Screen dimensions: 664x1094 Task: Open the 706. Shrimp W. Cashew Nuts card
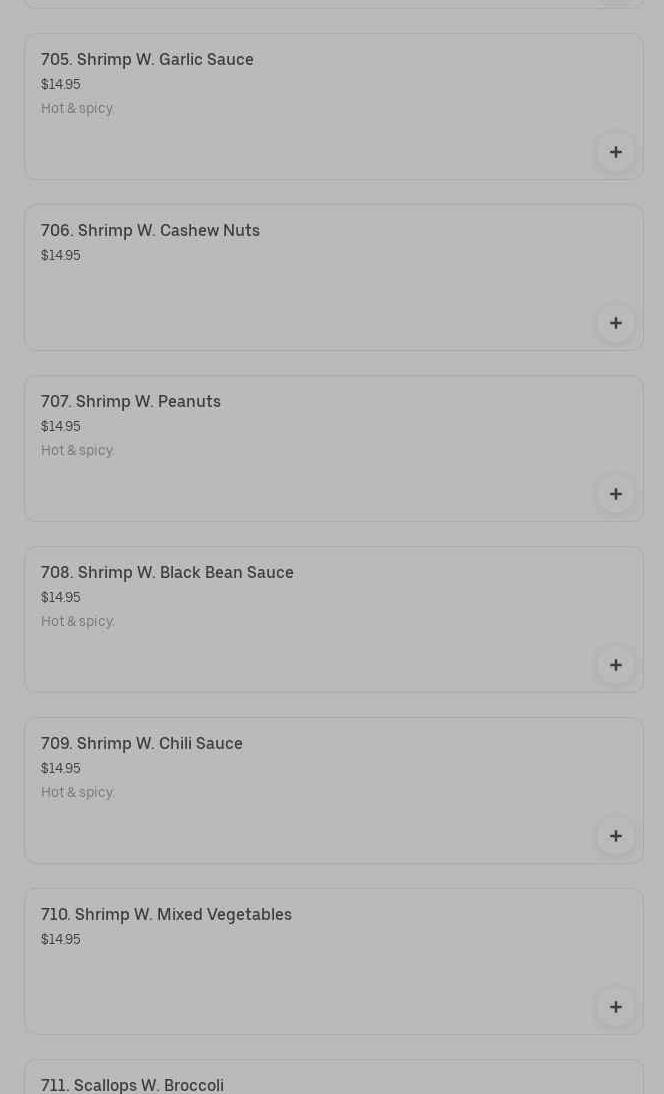click(333, 278)
